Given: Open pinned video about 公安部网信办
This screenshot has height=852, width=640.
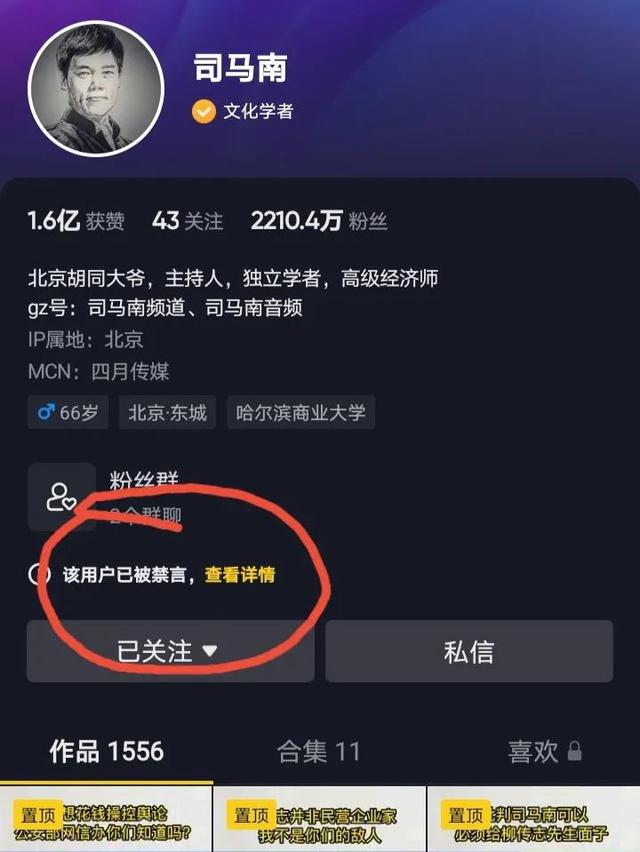Looking at the screenshot, I should click(106, 820).
